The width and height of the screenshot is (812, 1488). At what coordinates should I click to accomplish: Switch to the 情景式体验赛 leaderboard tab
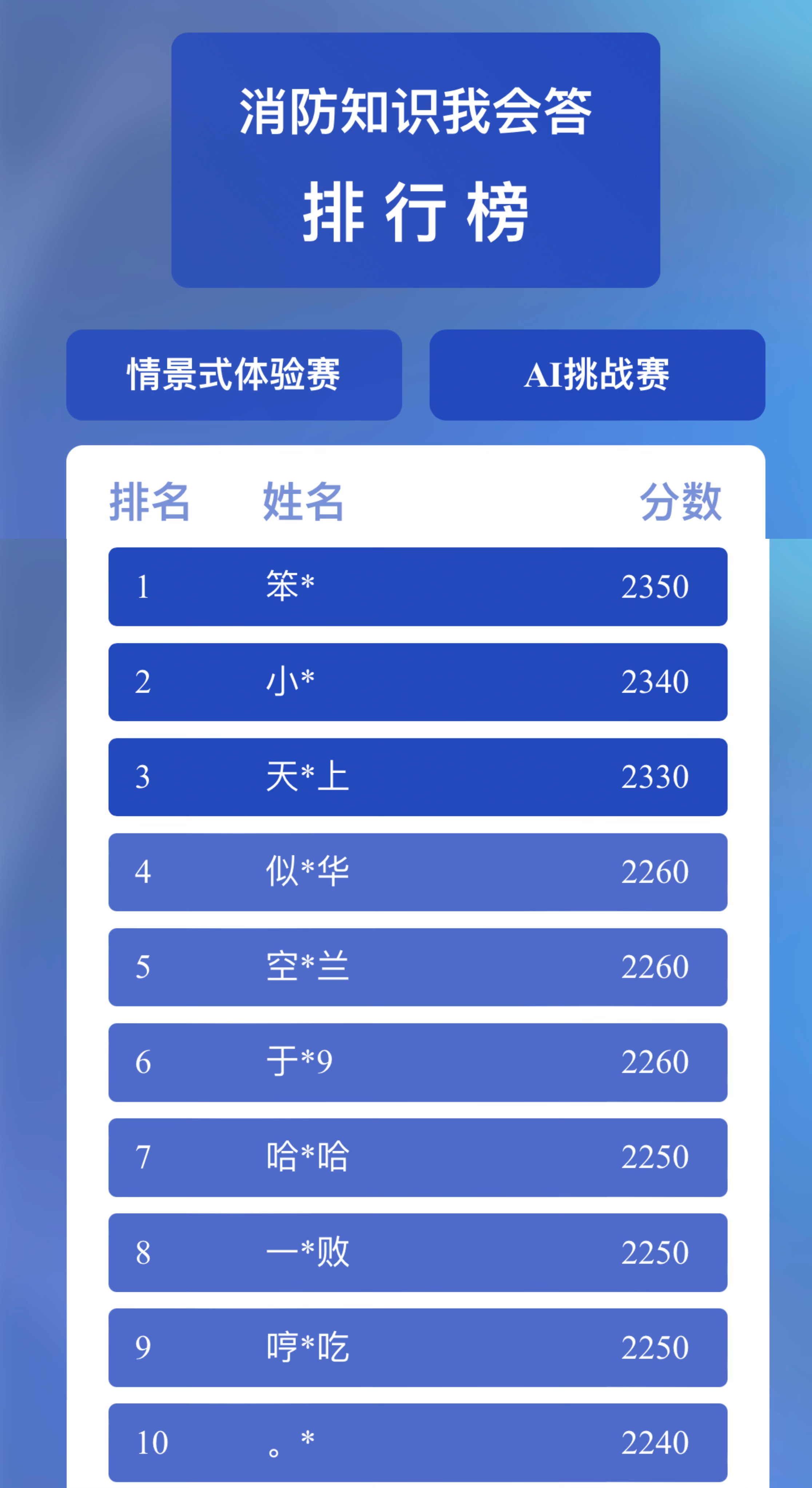click(234, 375)
